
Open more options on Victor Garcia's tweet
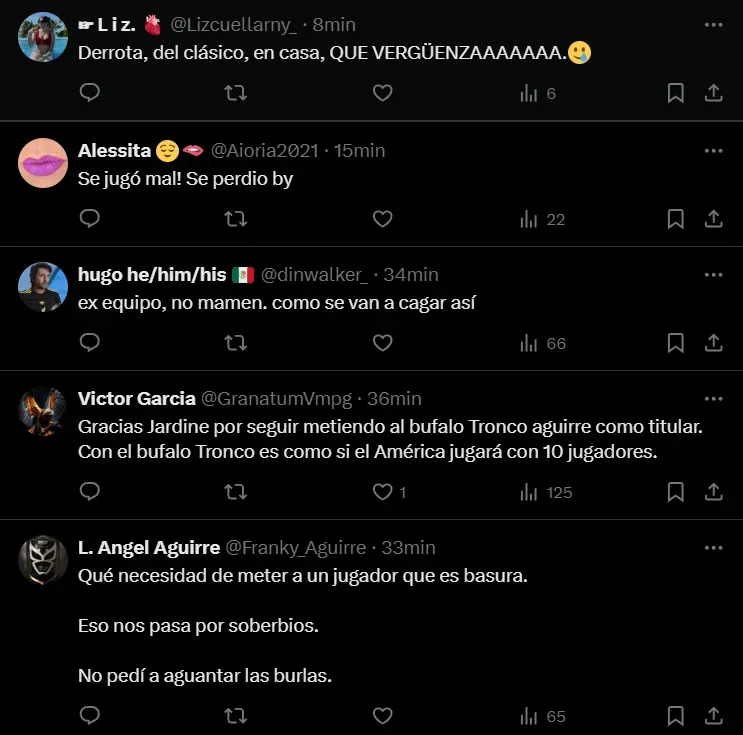pos(713,399)
